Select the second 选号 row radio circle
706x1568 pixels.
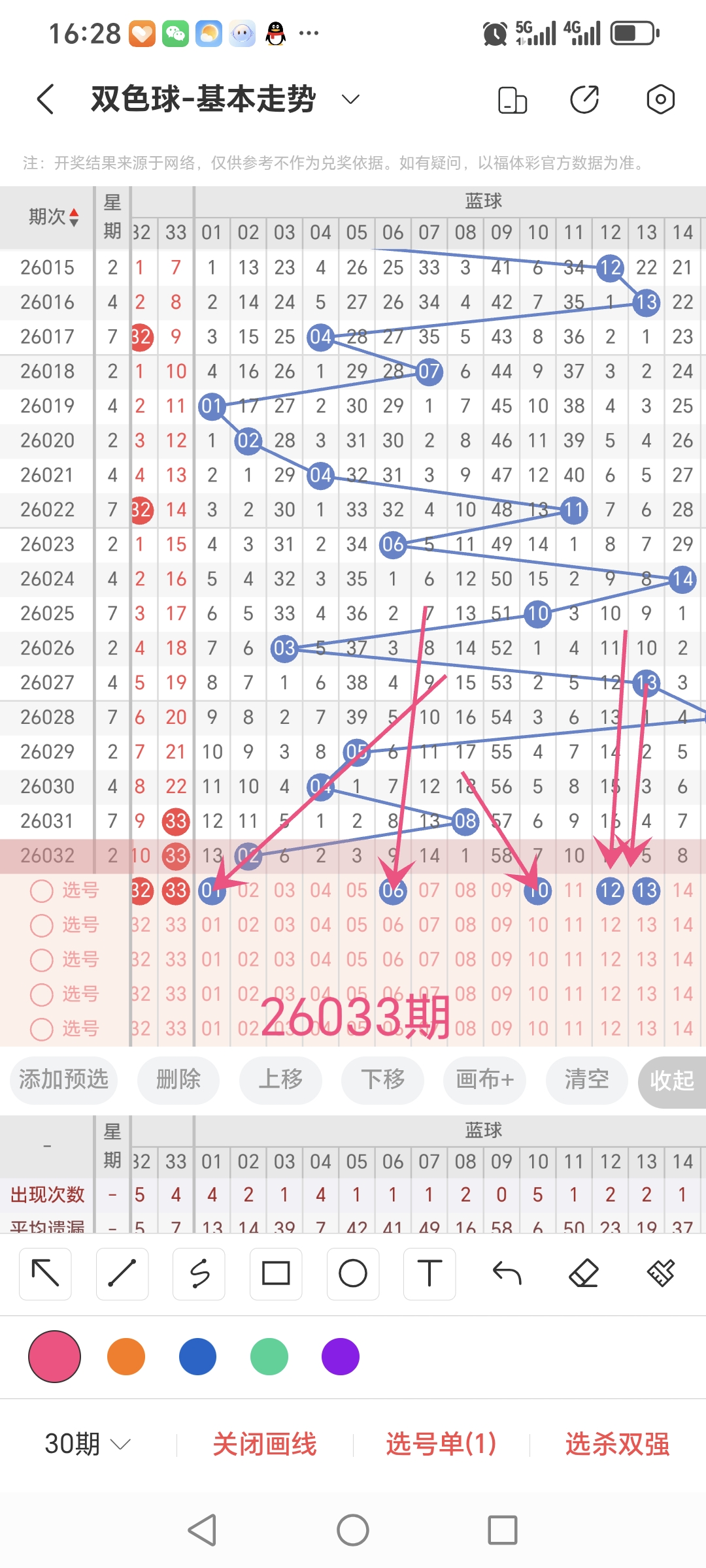[x=42, y=924]
